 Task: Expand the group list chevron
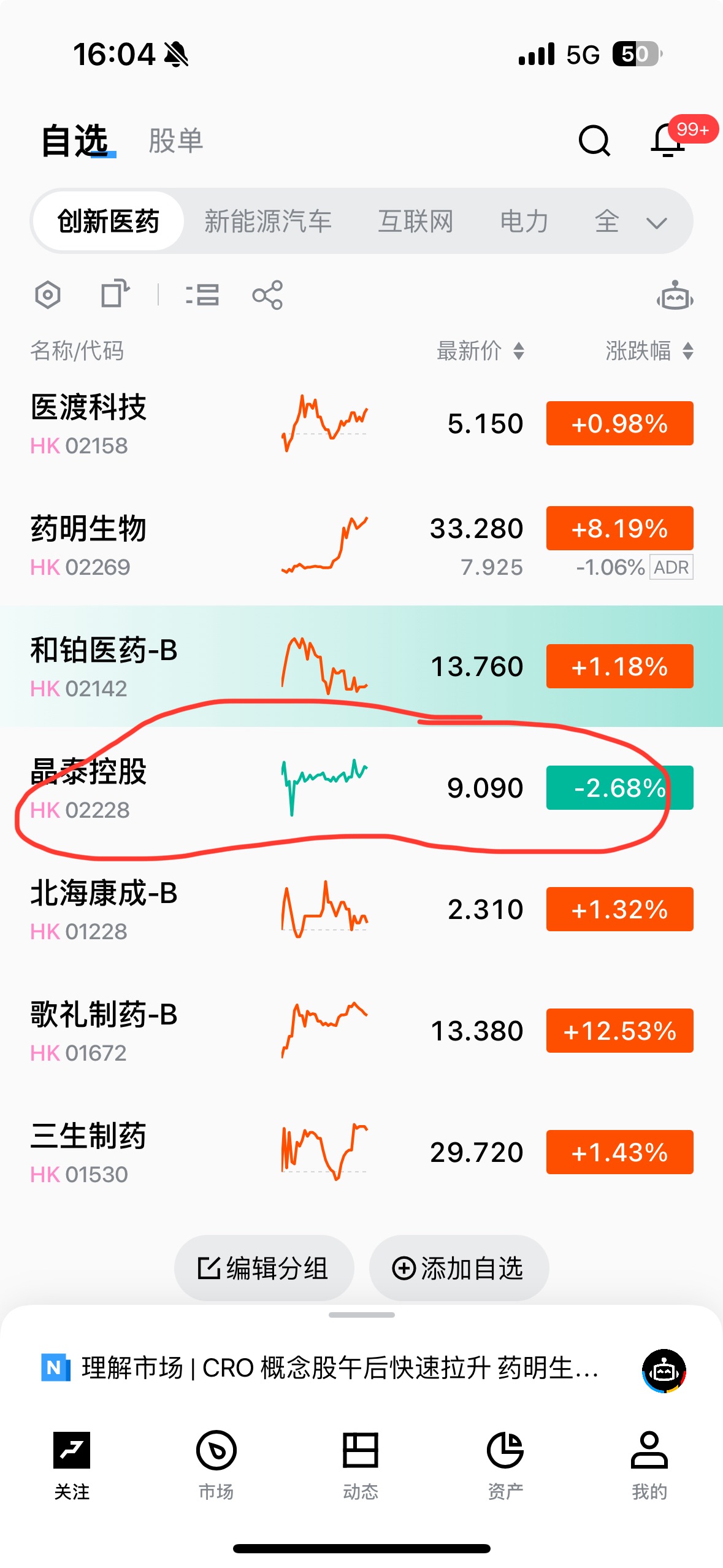tap(657, 223)
